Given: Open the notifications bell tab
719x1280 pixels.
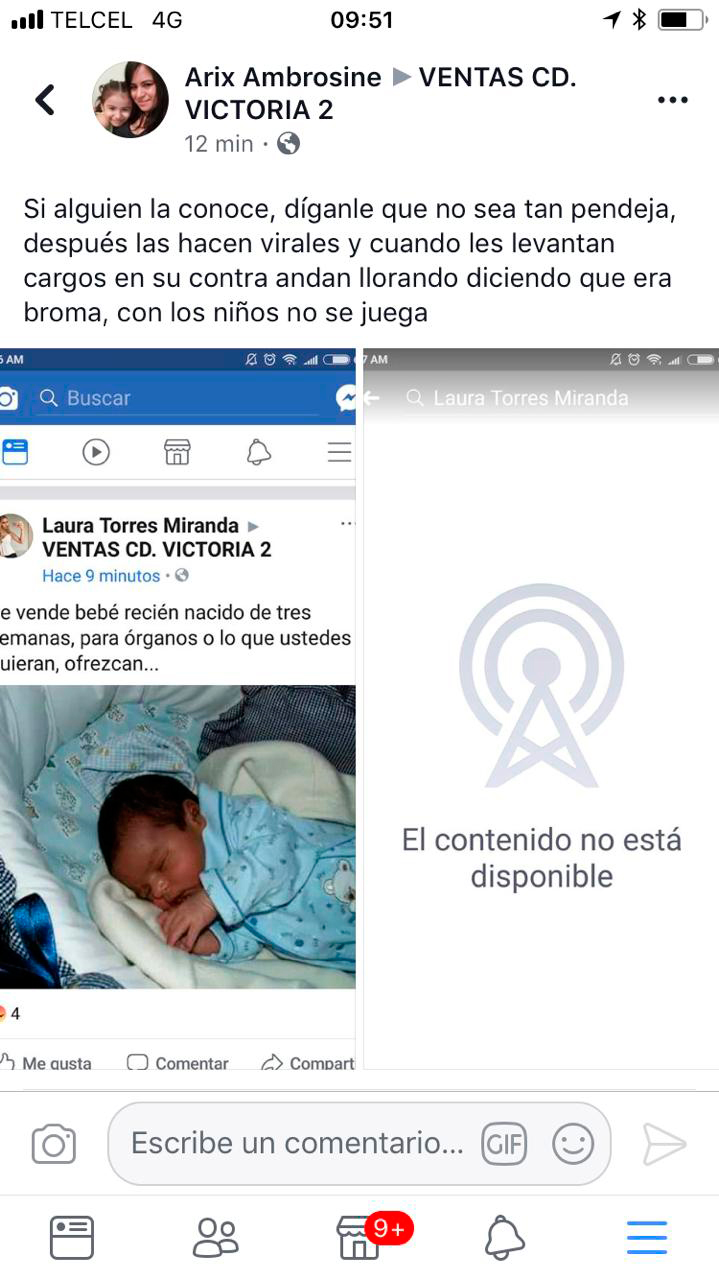Looking at the screenshot, I should [504, 1238].
